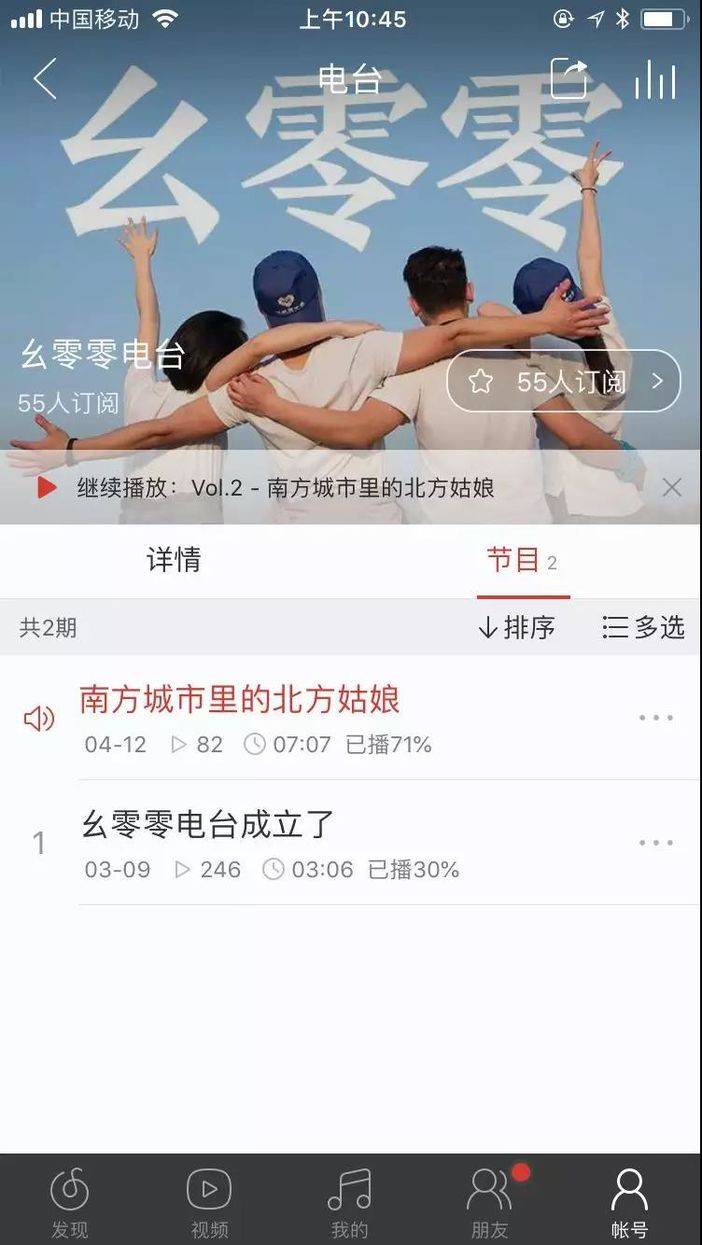Screen dimensions: 702x1245
Task: Switch to the 节目 tab
Action: coord(522,561)
